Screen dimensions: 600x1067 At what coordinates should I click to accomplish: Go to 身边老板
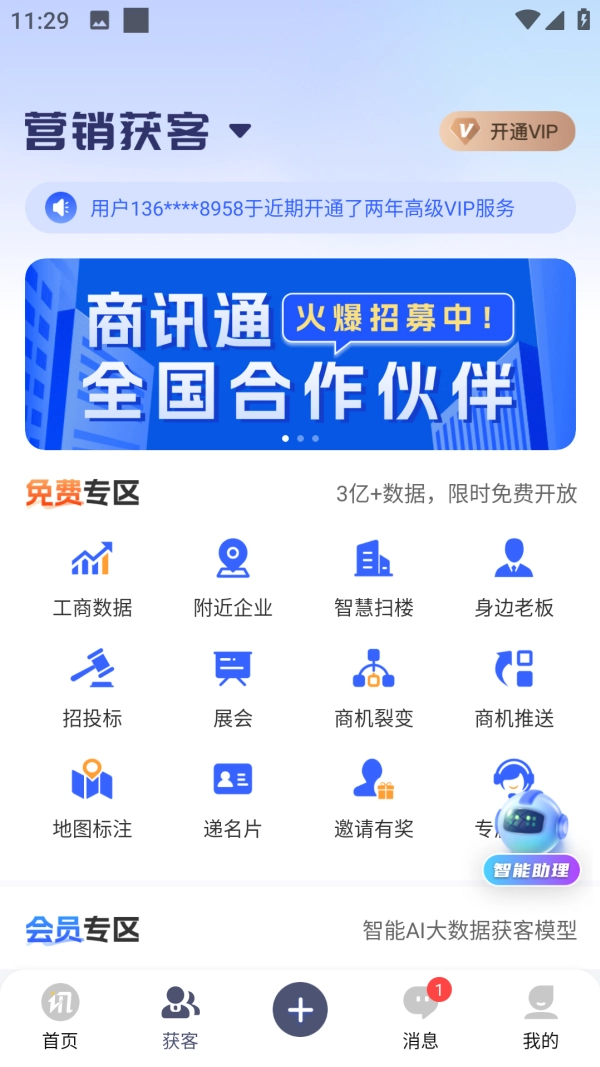(514, 577)
